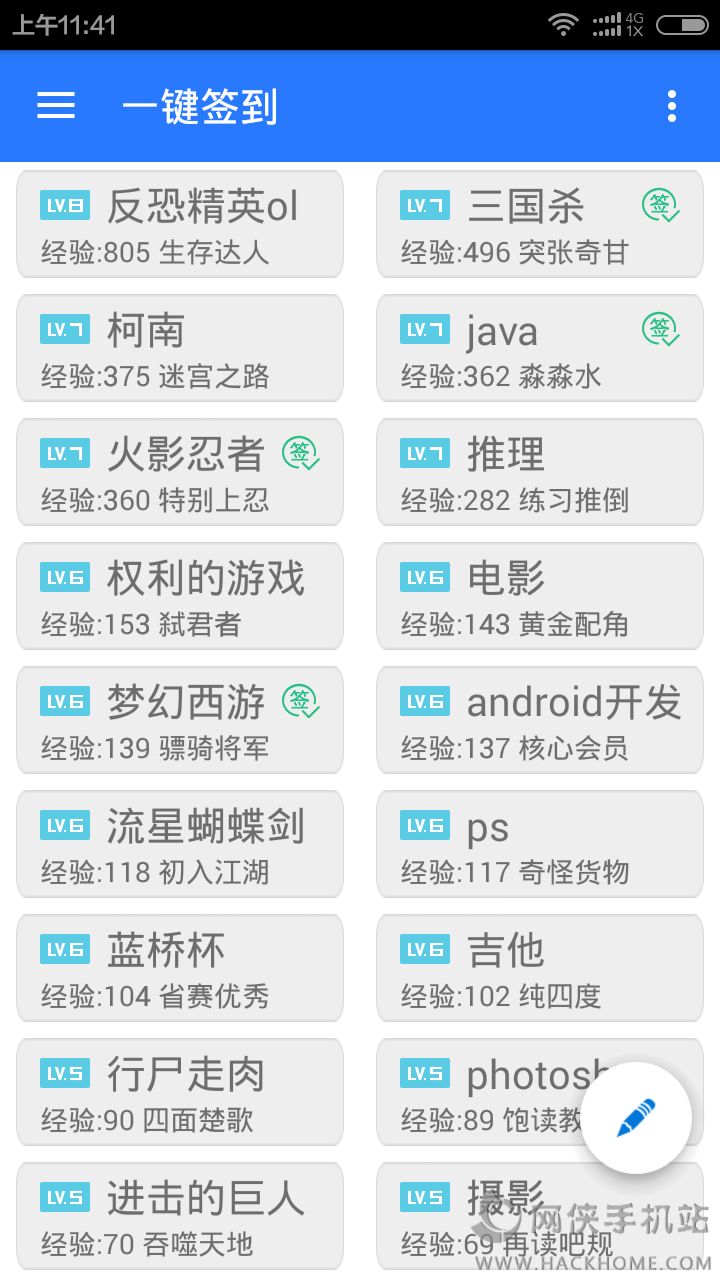Open the java forum card
The height and width of the screenshot is (1280, 720).
[x=540, y=348]
